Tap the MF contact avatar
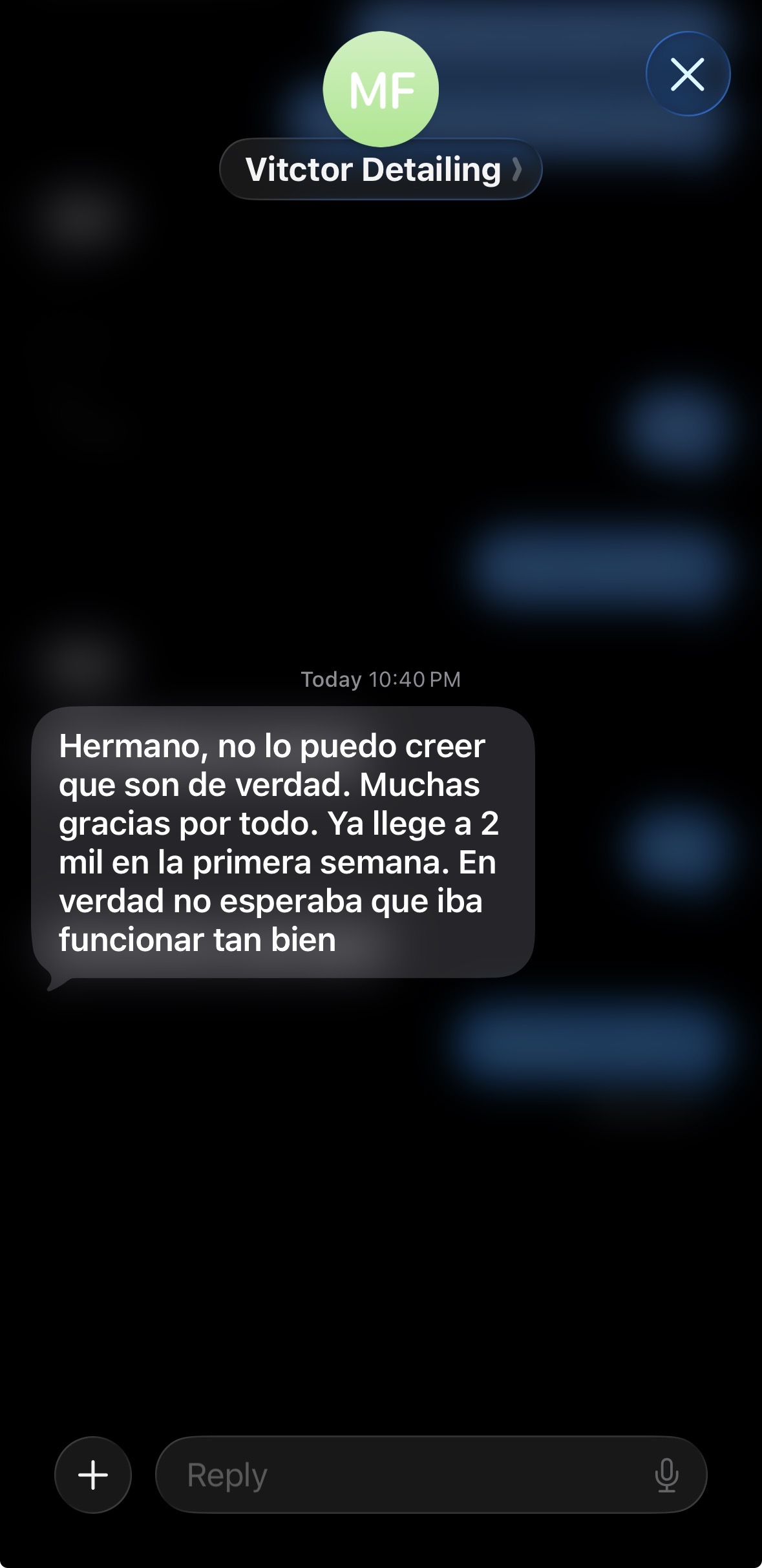The width and height of the screenshot is (762, 1568). coord(381,89)
